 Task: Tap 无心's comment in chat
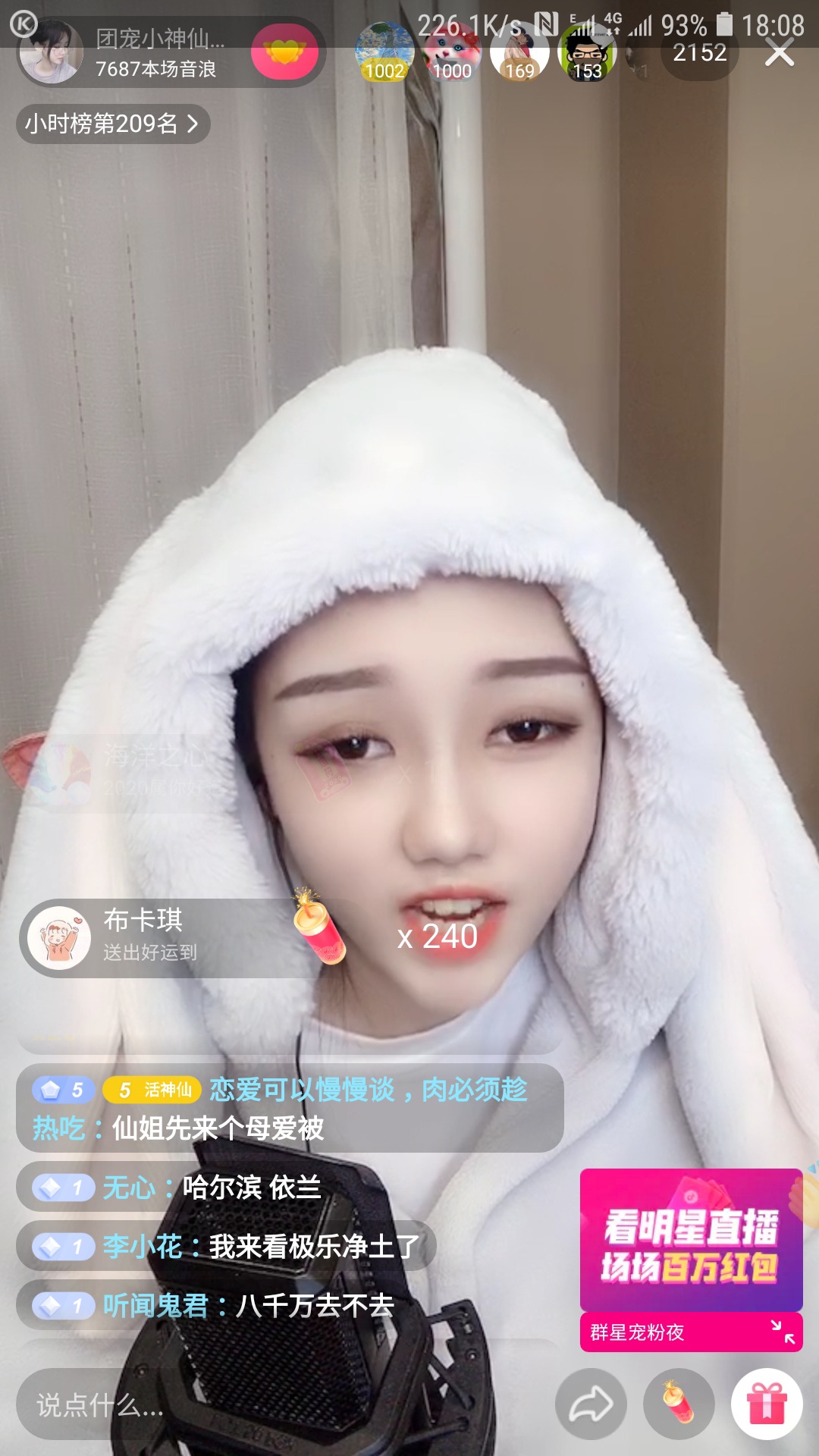pos(177,1188)
